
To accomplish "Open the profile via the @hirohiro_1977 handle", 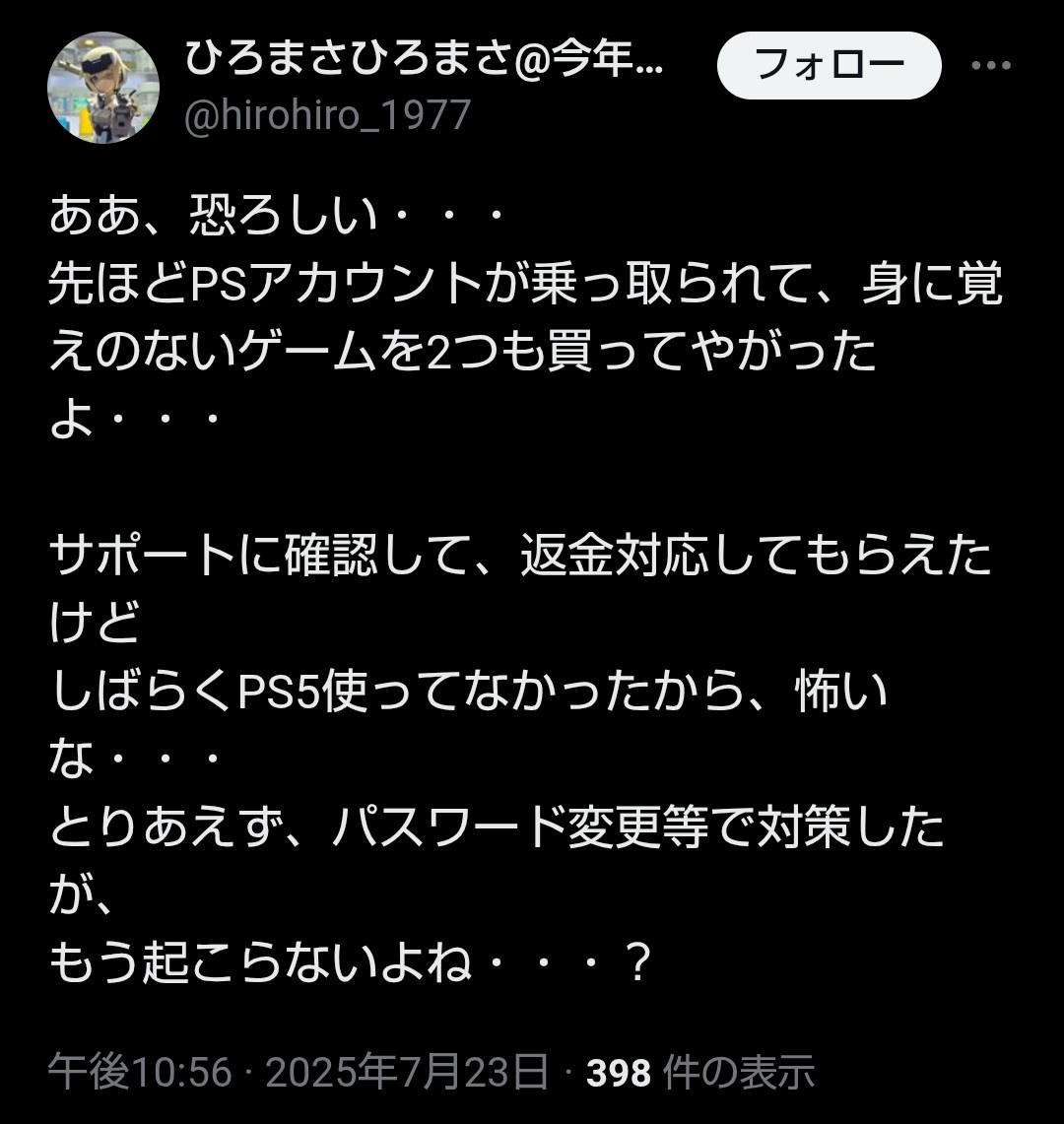I will point(328,116).
